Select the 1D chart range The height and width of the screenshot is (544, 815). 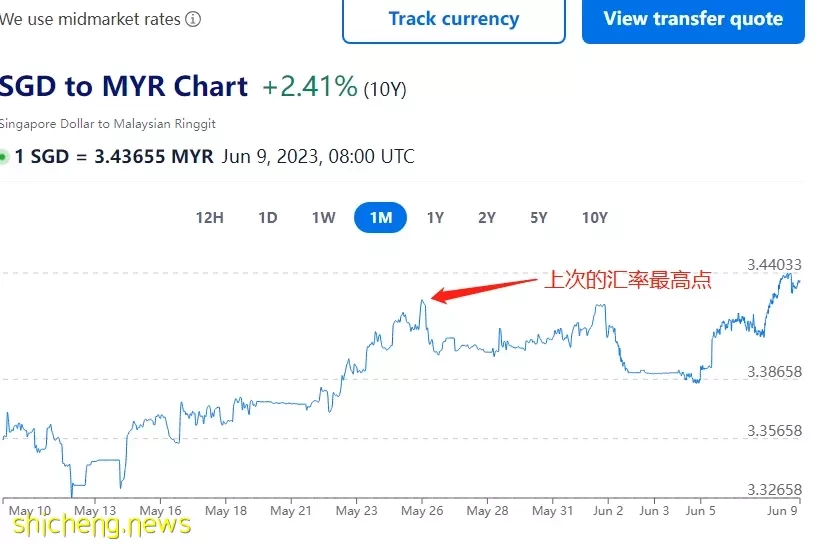267,217
